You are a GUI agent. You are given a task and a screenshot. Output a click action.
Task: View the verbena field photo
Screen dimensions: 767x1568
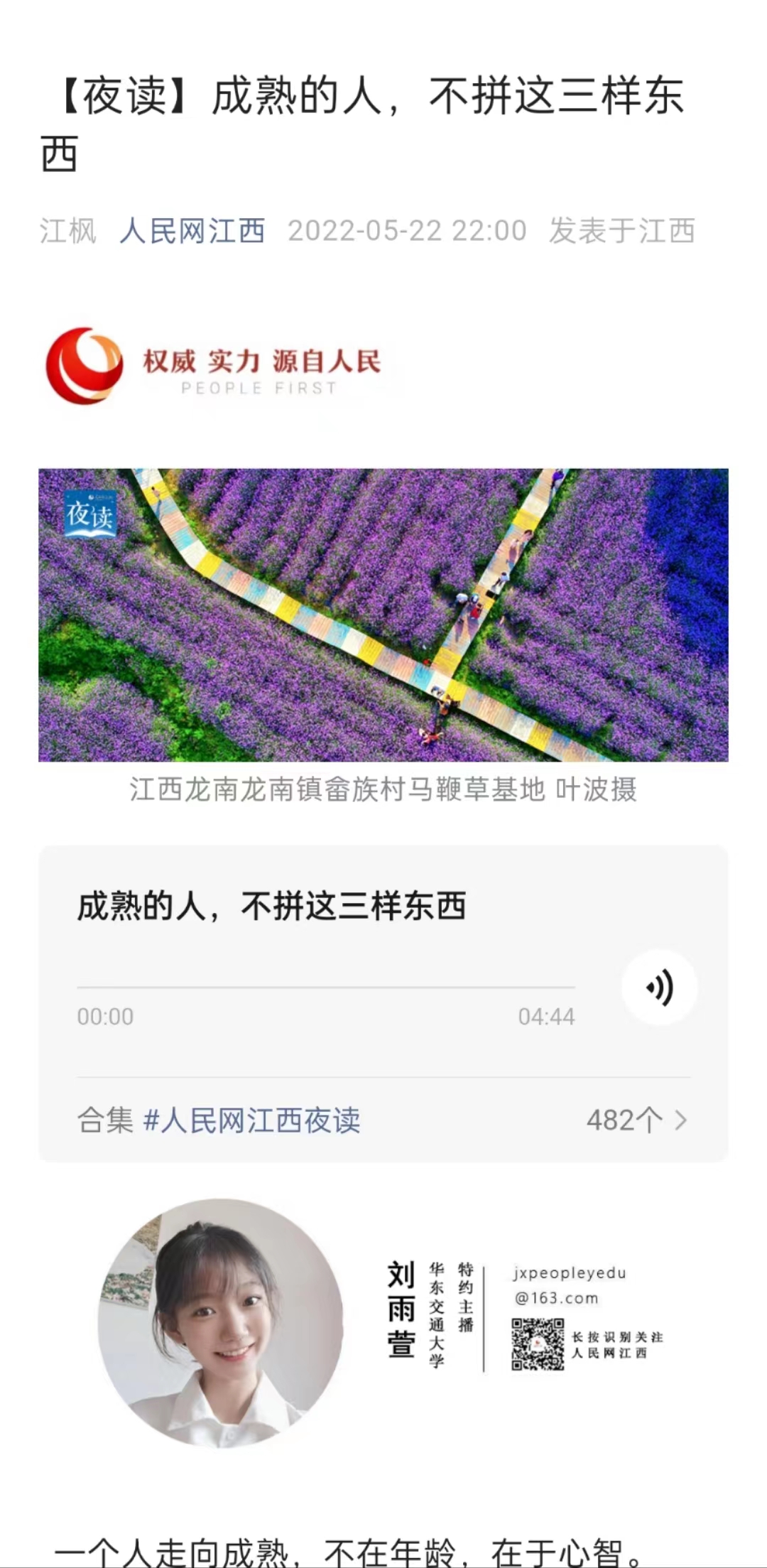pyautogui.click(x=383, y=615)
